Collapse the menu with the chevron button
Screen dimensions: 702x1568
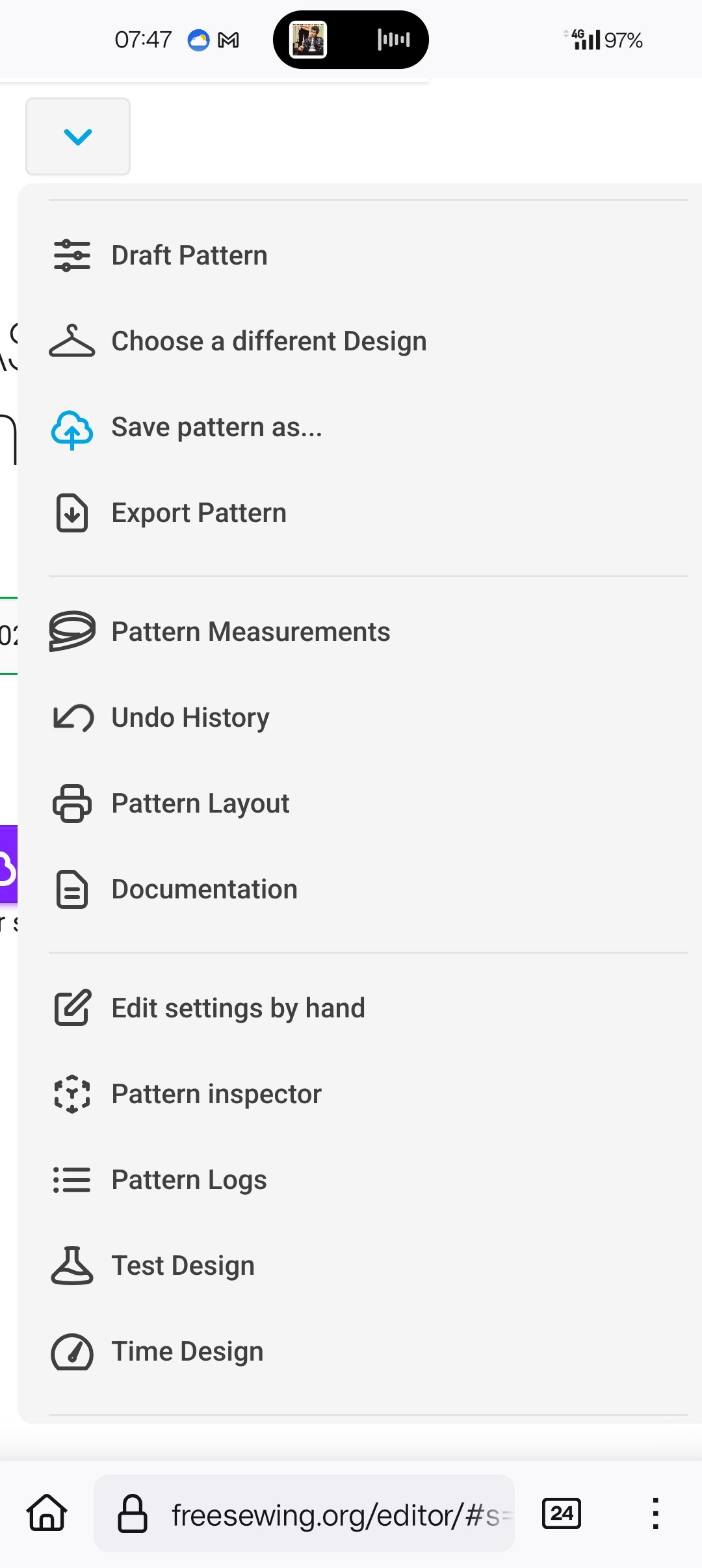[x=78, y=137]
